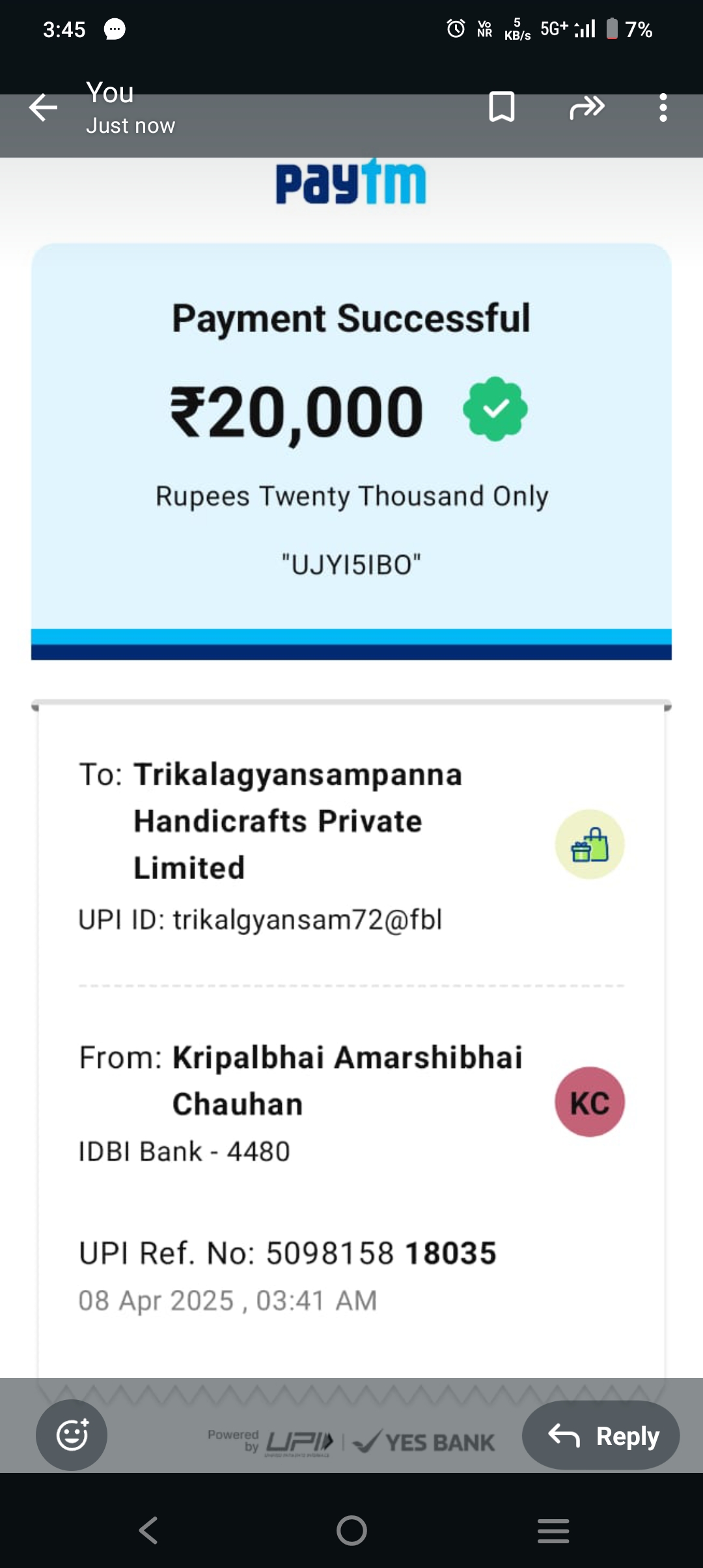Go to the home screen
Screen dimensions: 703x1568
click(x=351, y=1530)
